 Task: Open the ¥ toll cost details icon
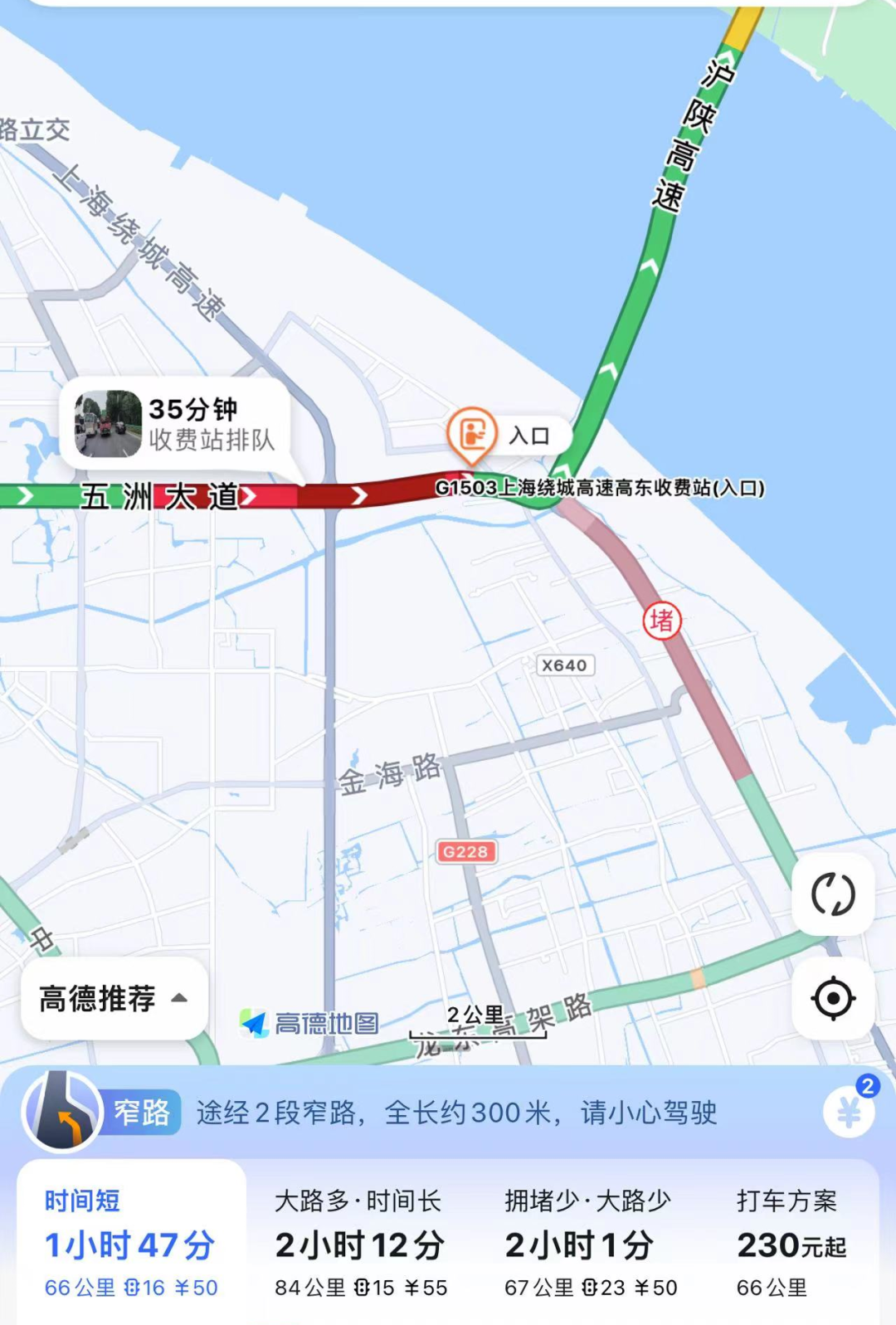click(x=849, y=1112)
